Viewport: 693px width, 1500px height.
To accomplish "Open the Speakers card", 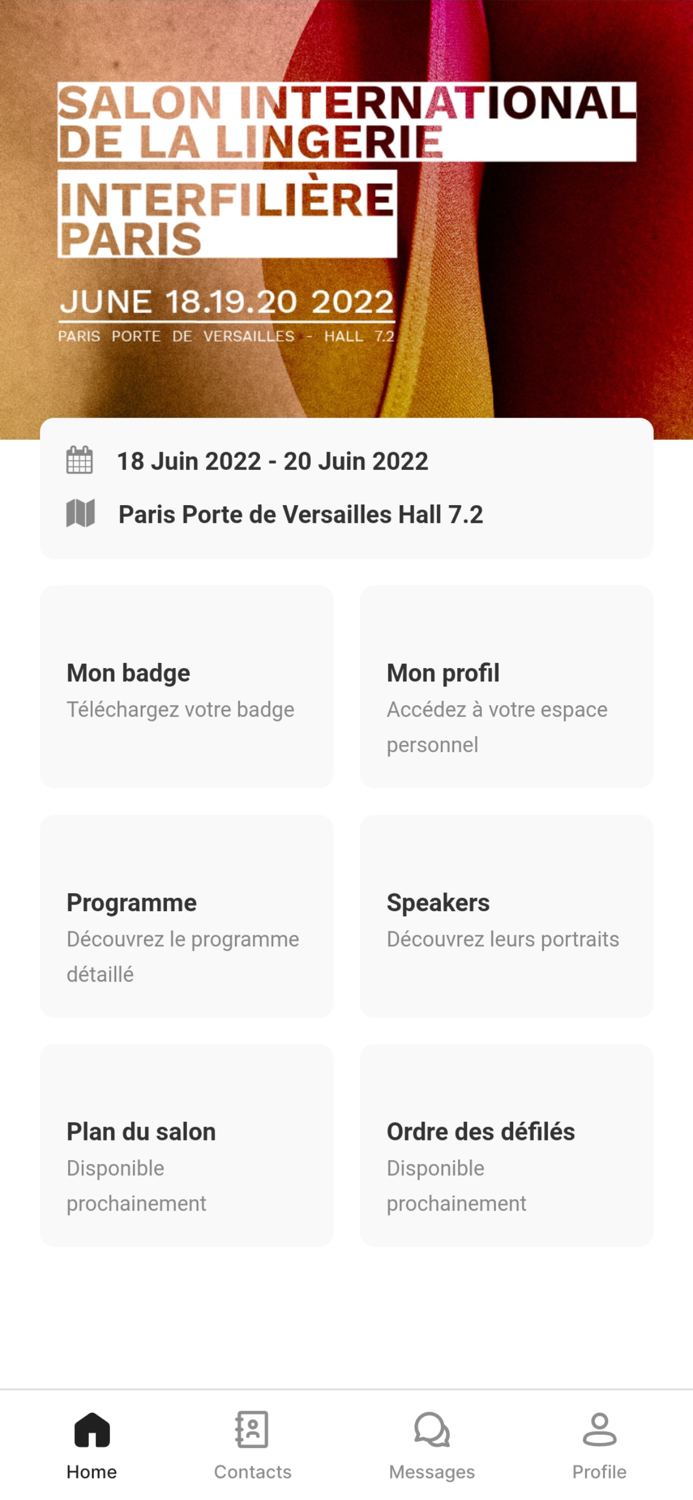I will [x=506, y=916].
